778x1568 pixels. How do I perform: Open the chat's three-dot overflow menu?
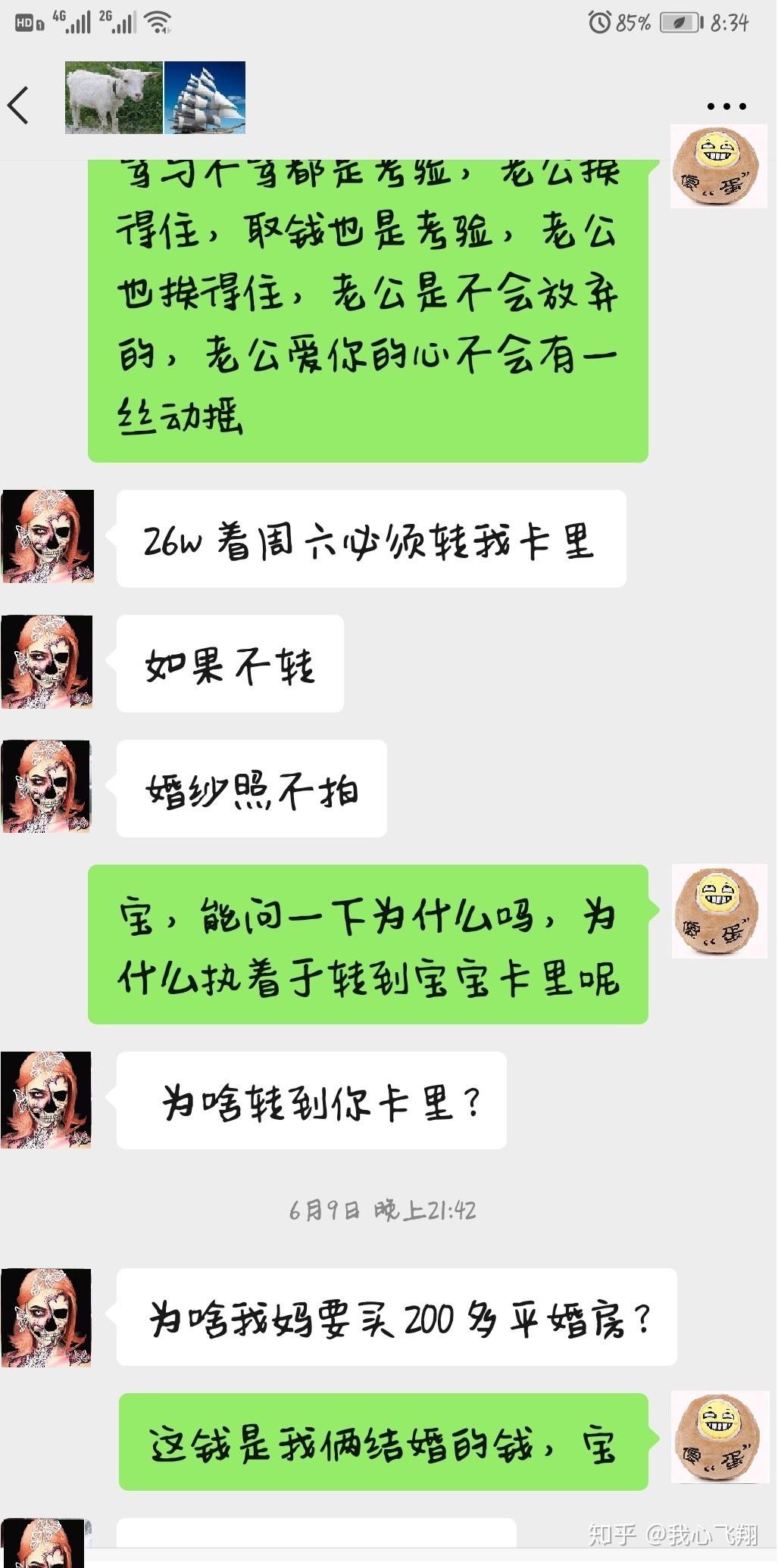(726, 106)
